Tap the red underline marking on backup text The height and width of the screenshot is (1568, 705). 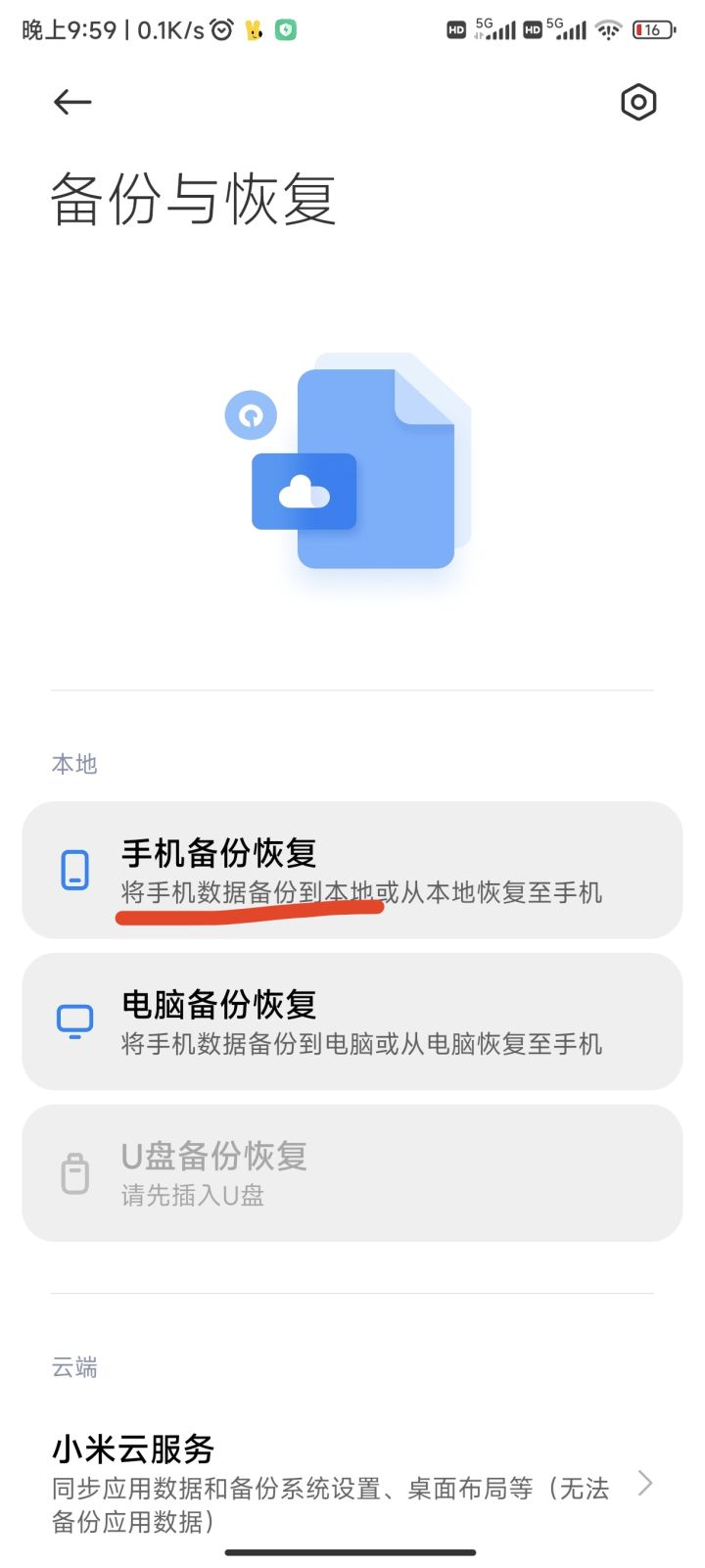click(x=250, y=914)
